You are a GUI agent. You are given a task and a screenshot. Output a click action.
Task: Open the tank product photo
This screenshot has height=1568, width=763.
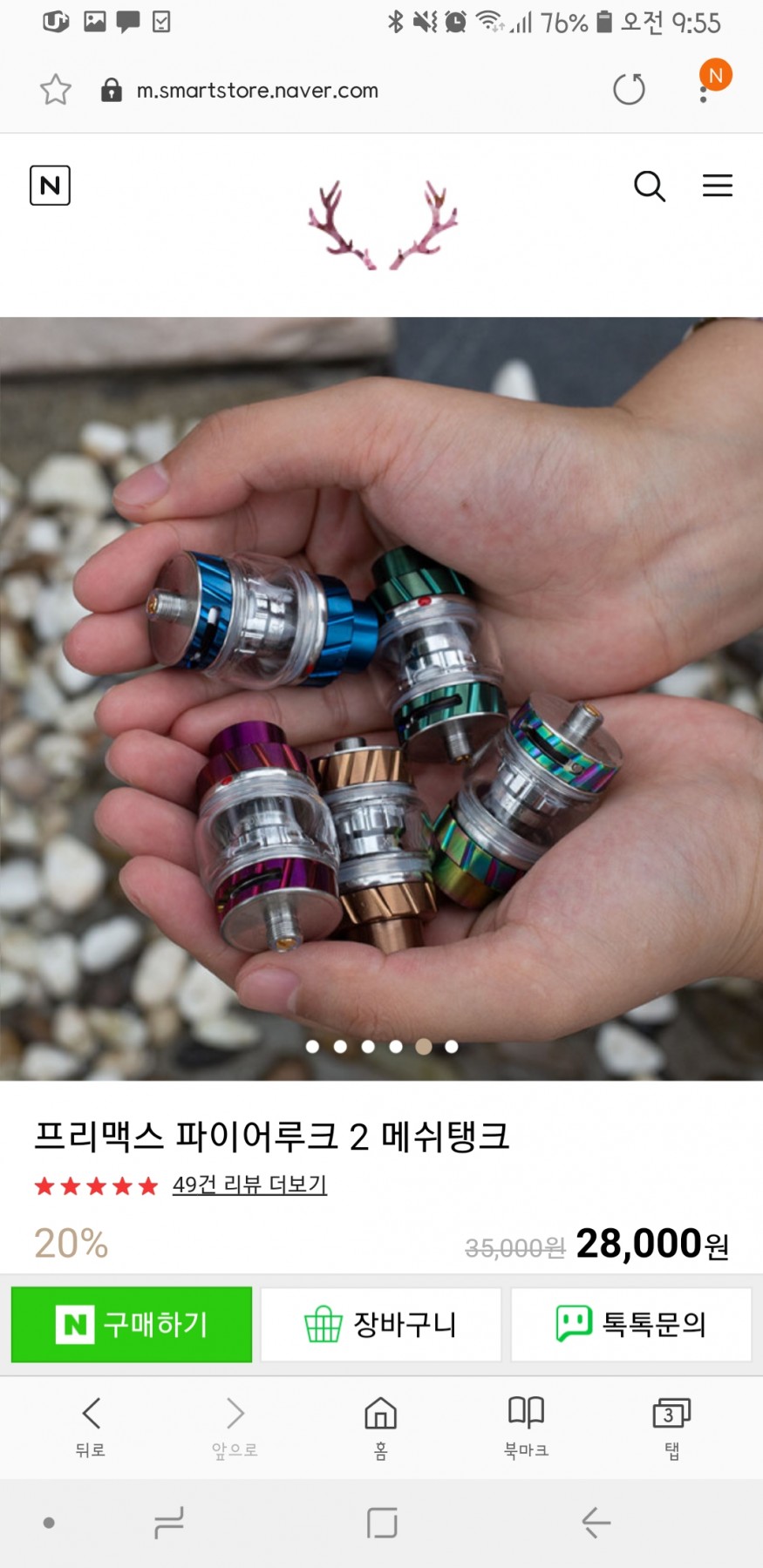(x=381, y=697)
